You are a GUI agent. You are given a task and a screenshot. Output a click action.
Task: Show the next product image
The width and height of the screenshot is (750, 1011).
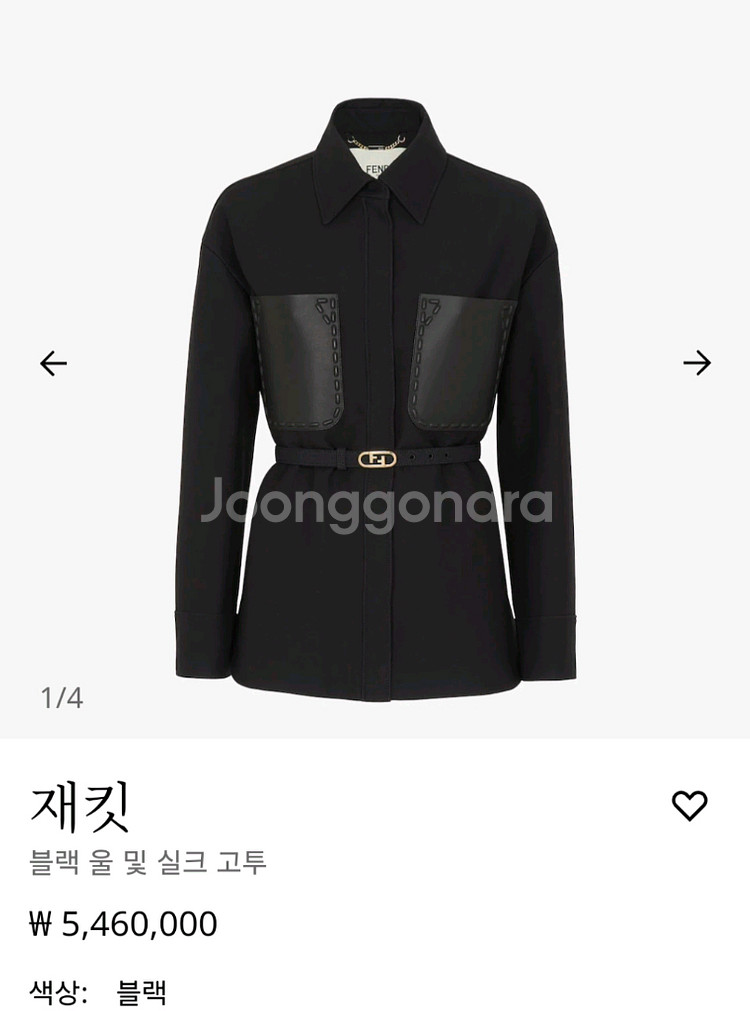click(696, 363)
